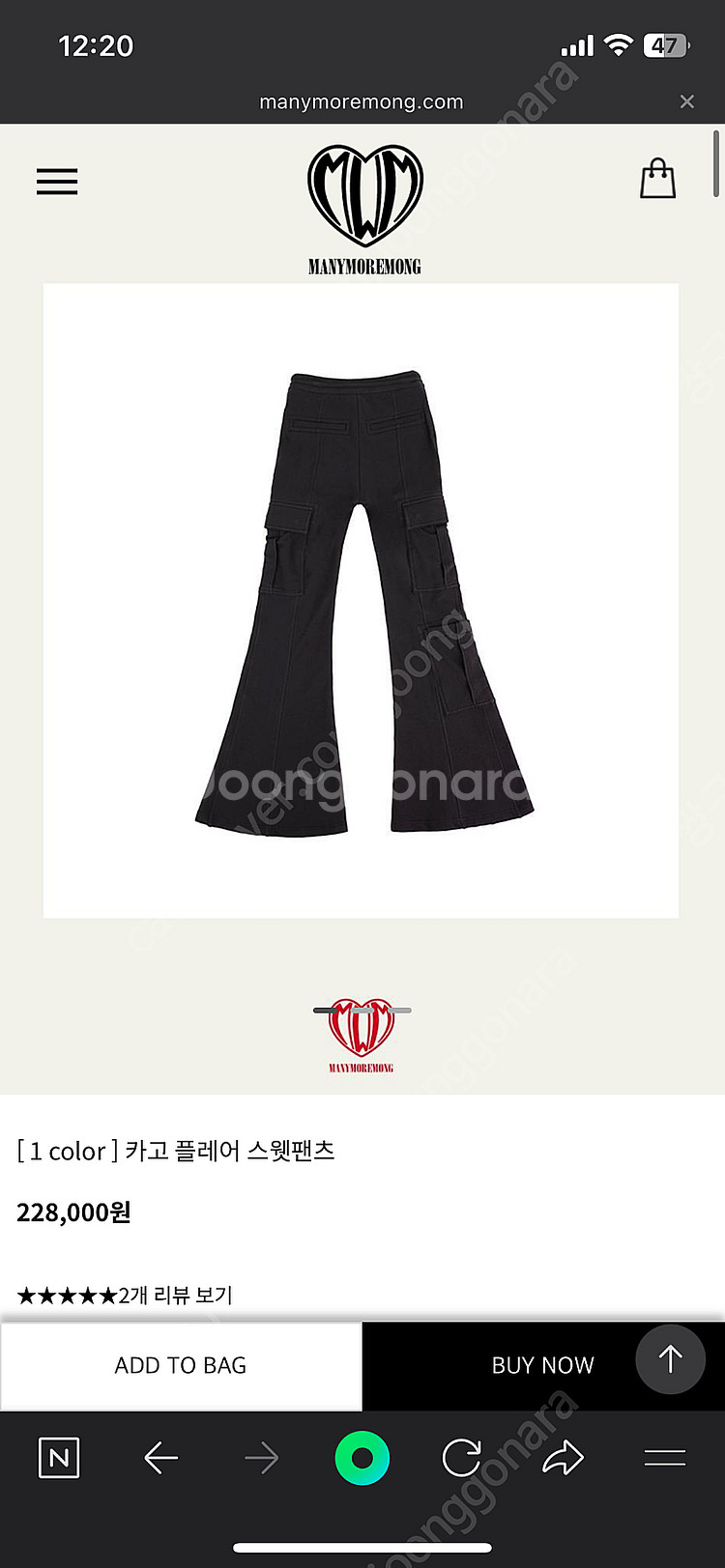Open the browser's more options menu
The image size is (725, 1568).
pyautogui.click(x=664, y=1458)
